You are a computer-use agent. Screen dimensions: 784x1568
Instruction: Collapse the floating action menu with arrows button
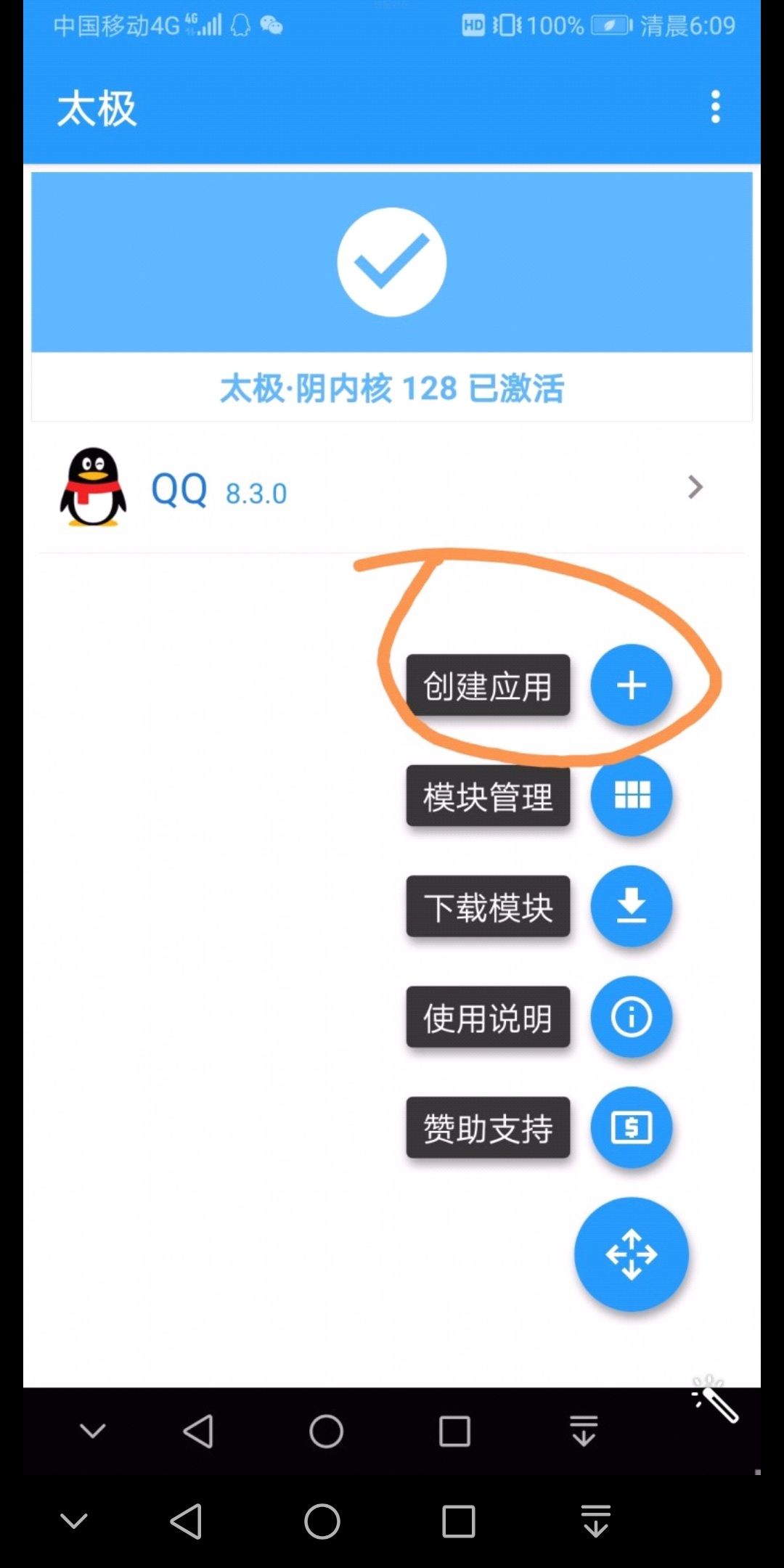631,1254
